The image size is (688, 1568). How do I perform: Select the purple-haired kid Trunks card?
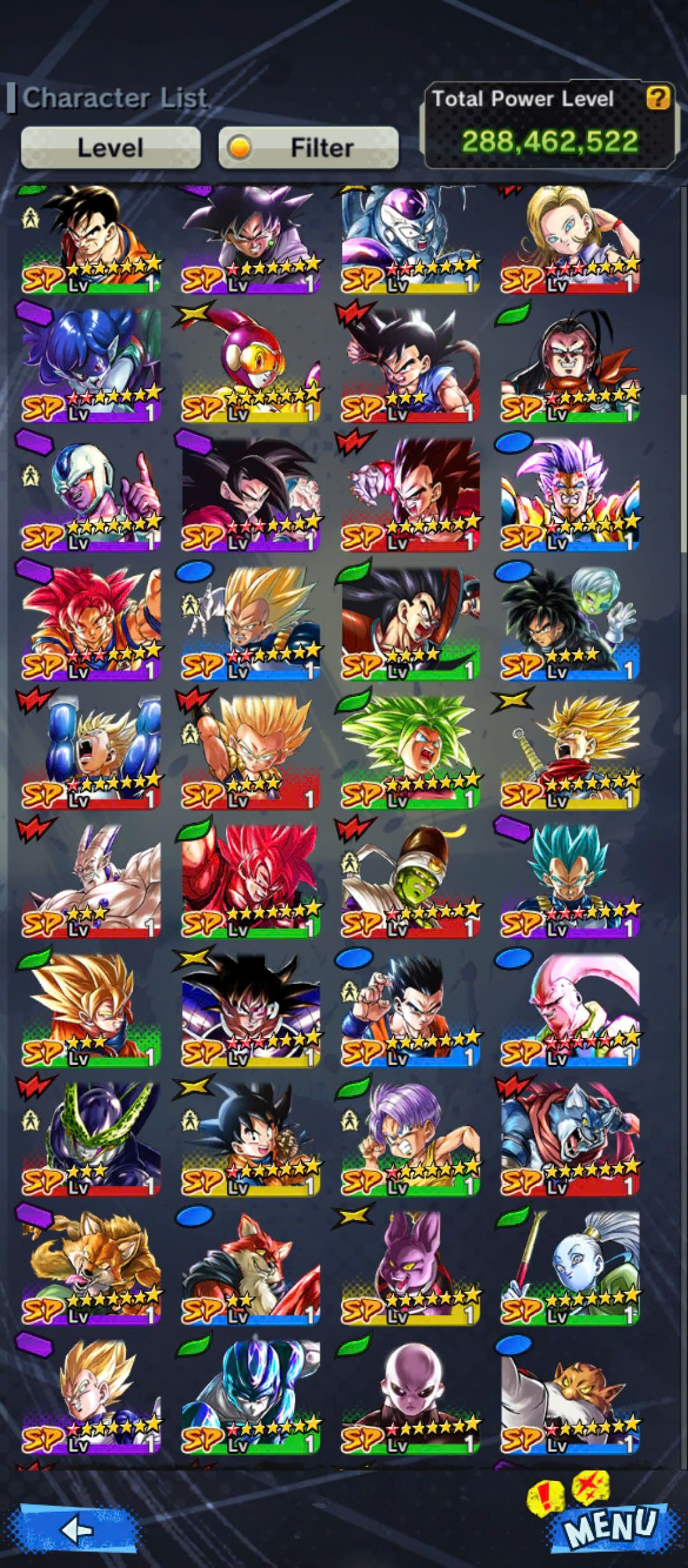tap(410, 1138)
